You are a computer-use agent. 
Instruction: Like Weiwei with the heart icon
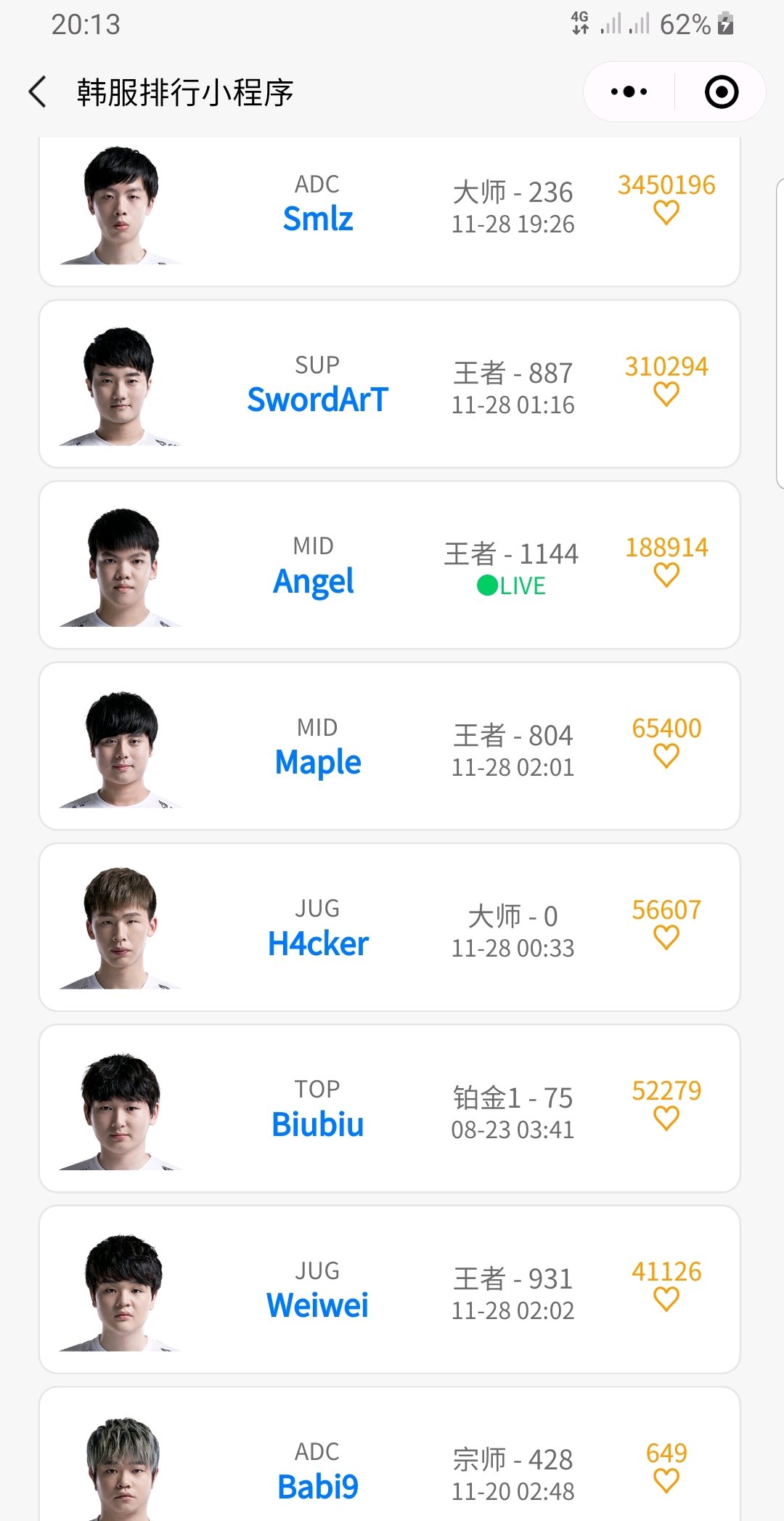click(x=666, y=1299)
